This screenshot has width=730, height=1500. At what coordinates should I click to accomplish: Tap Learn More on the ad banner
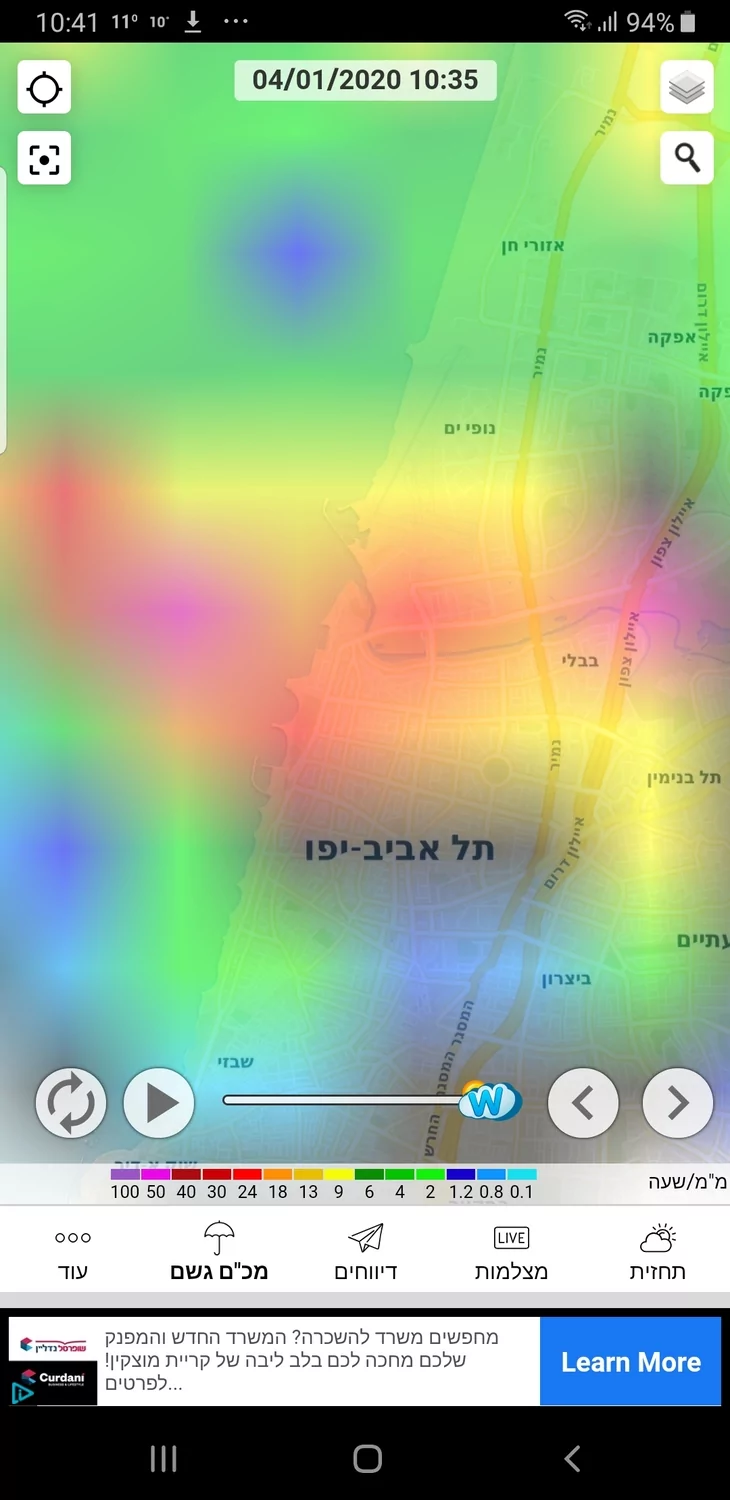pyautogui.click(x=630, y=1361)
